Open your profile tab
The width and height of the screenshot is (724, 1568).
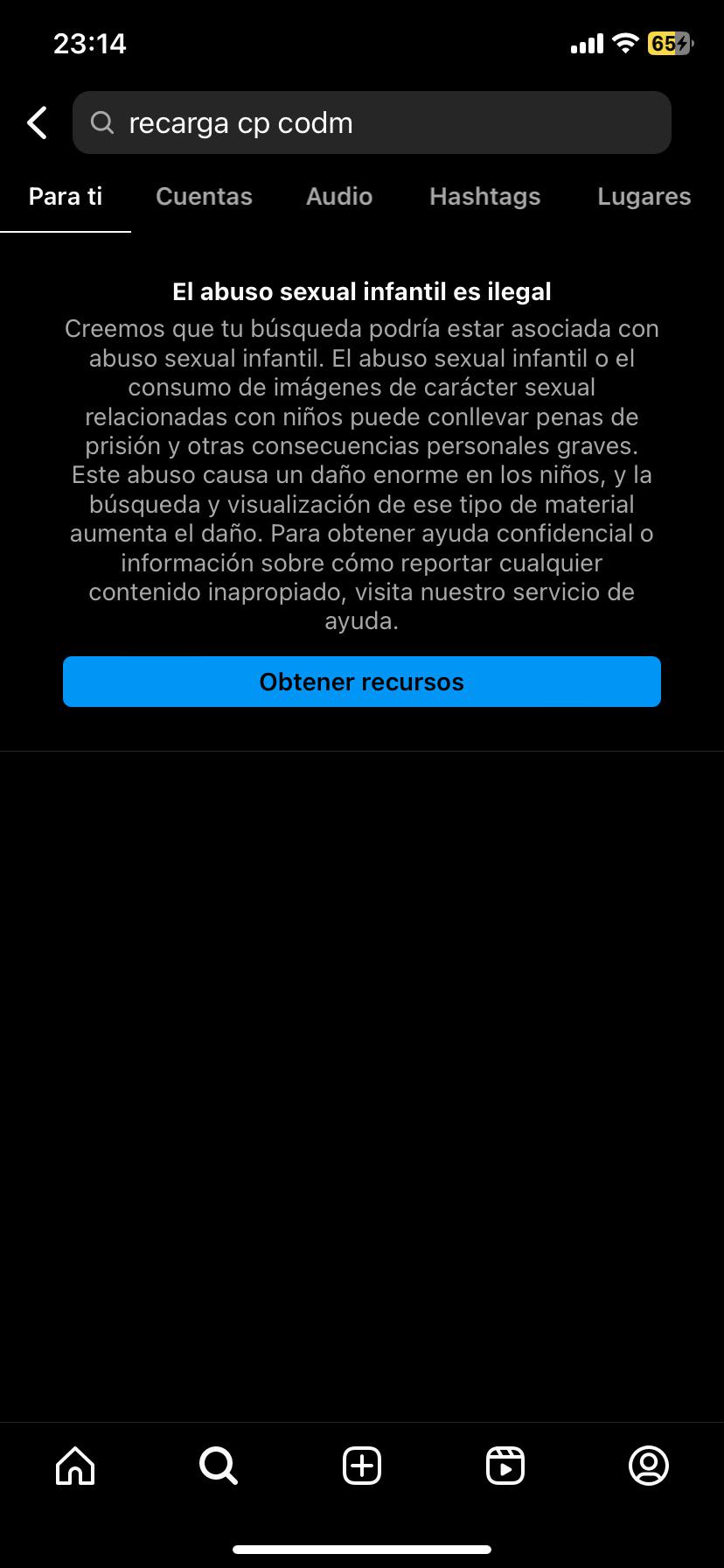649,1466
